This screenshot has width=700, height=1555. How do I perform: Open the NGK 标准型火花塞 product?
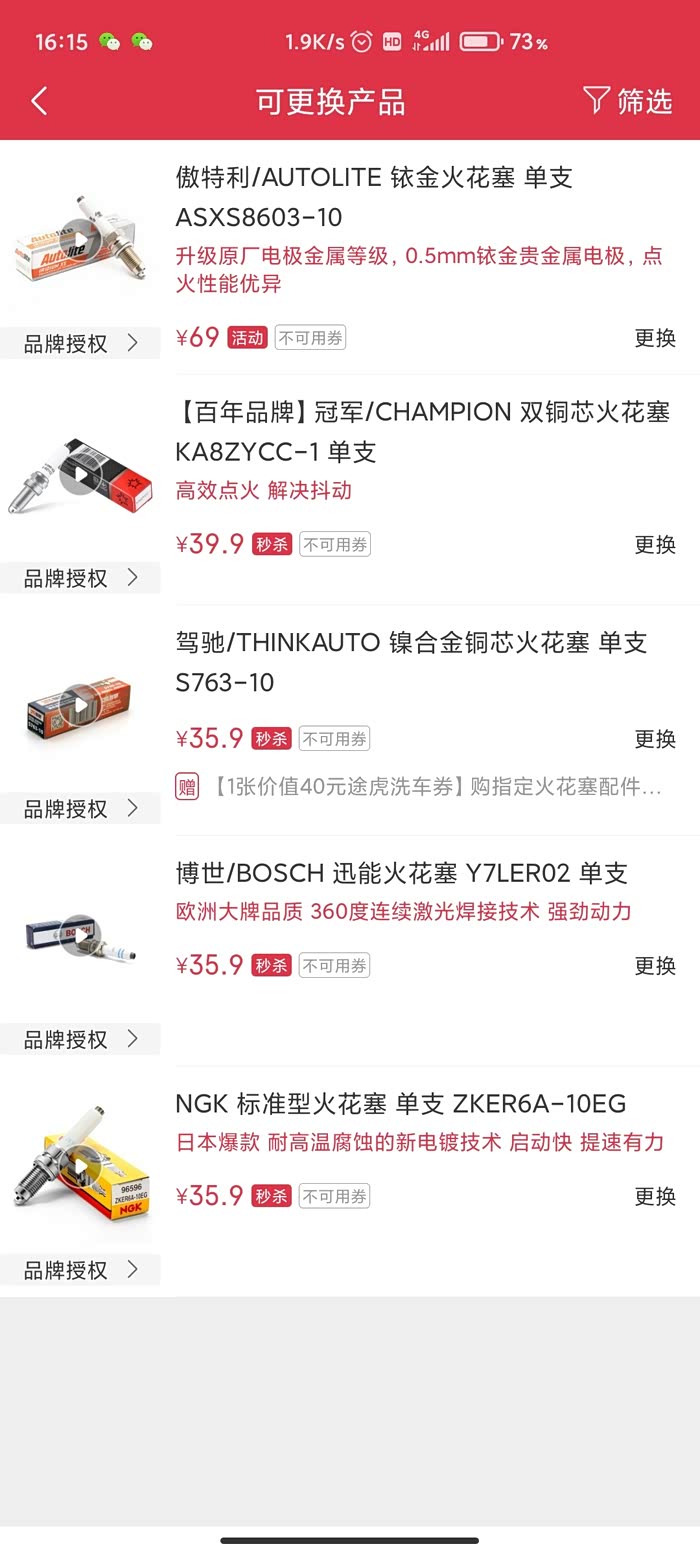tap(400, 1104)
